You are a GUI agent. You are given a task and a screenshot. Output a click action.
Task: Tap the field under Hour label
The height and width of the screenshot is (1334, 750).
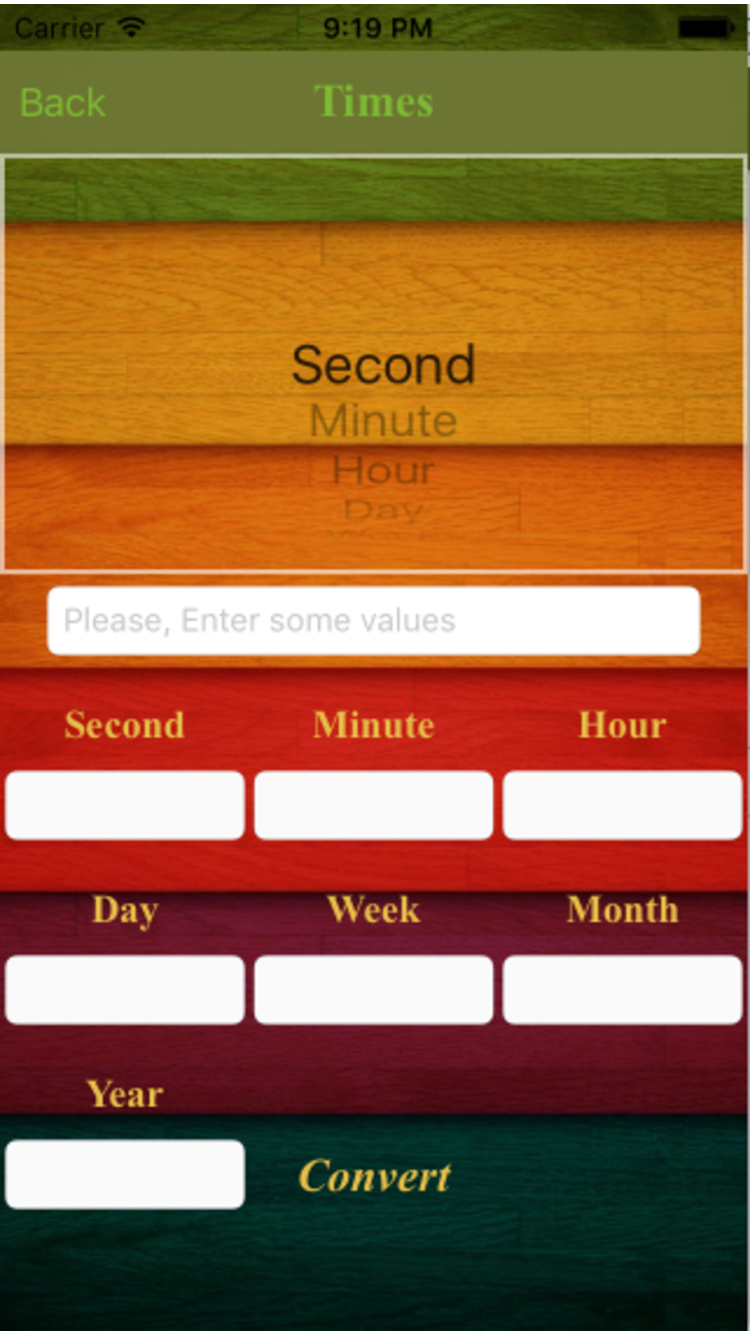click(622, 805)
